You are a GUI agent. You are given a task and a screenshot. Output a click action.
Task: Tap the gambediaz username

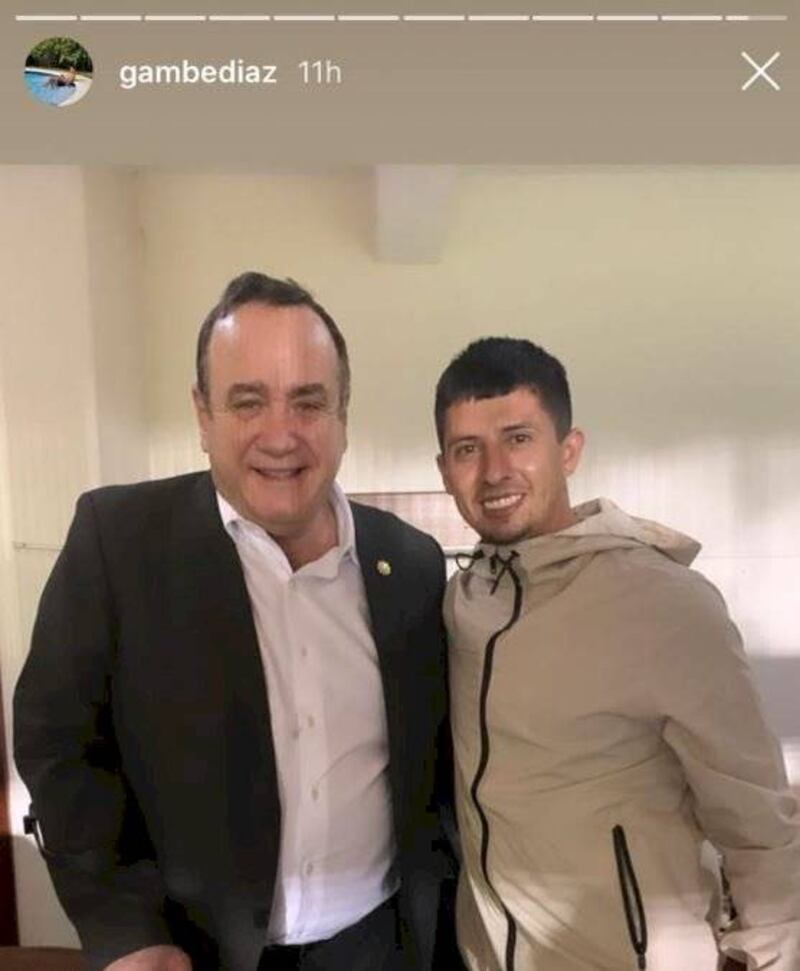197,74
